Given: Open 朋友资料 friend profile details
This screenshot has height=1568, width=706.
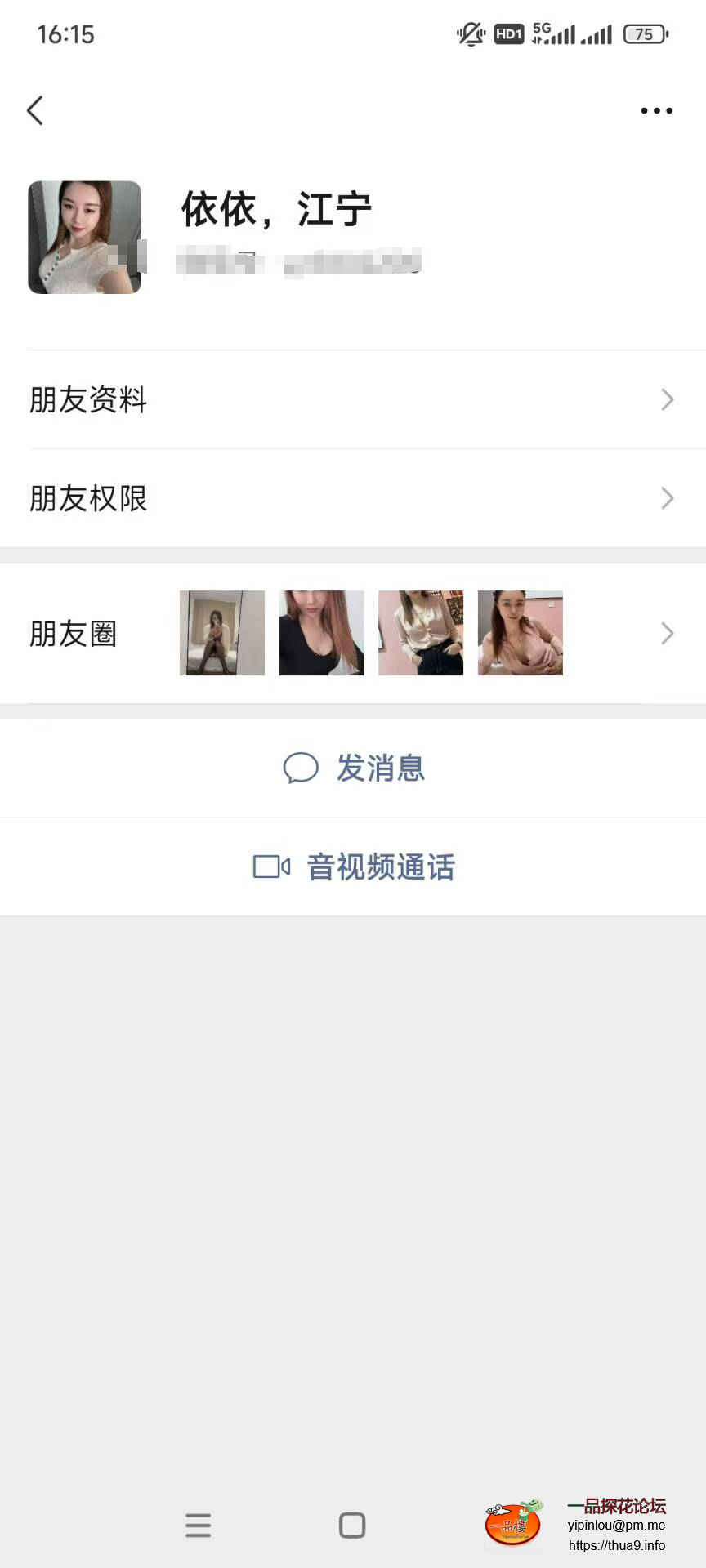Looking at the screenshot, I should [353, 400].
